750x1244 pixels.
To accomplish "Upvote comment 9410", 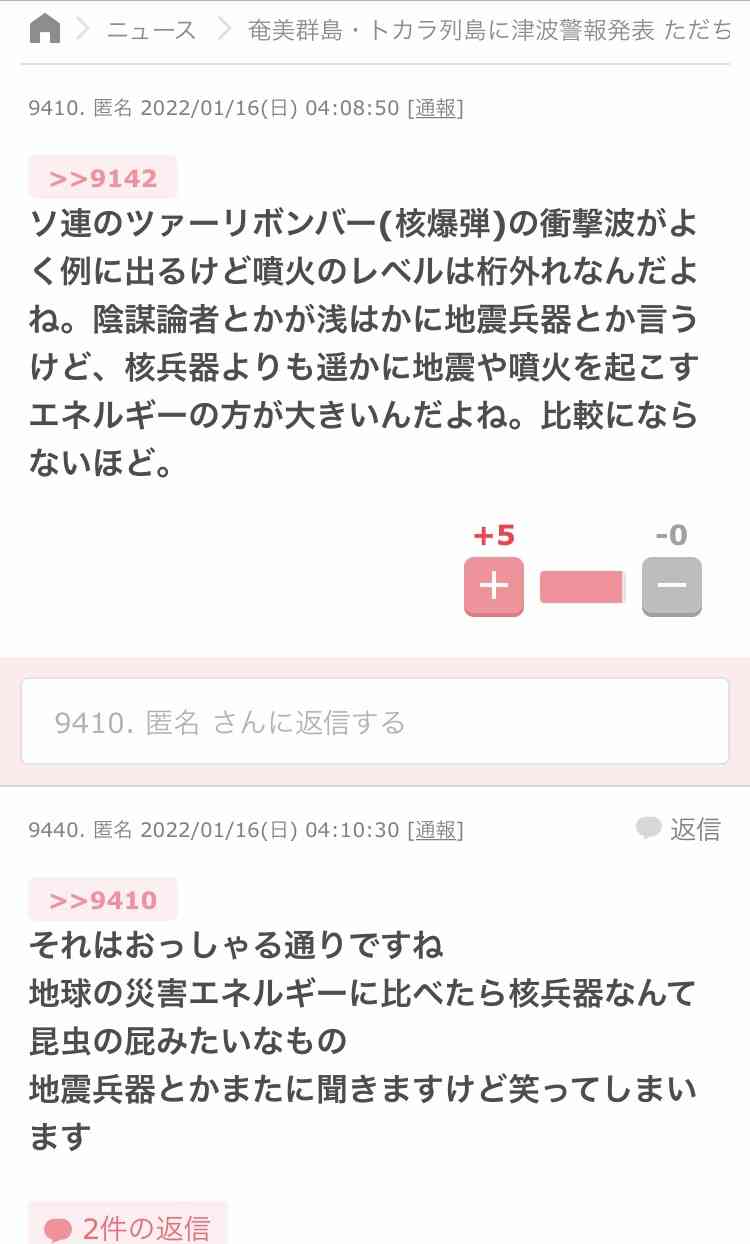I will [x=493, y=587].
